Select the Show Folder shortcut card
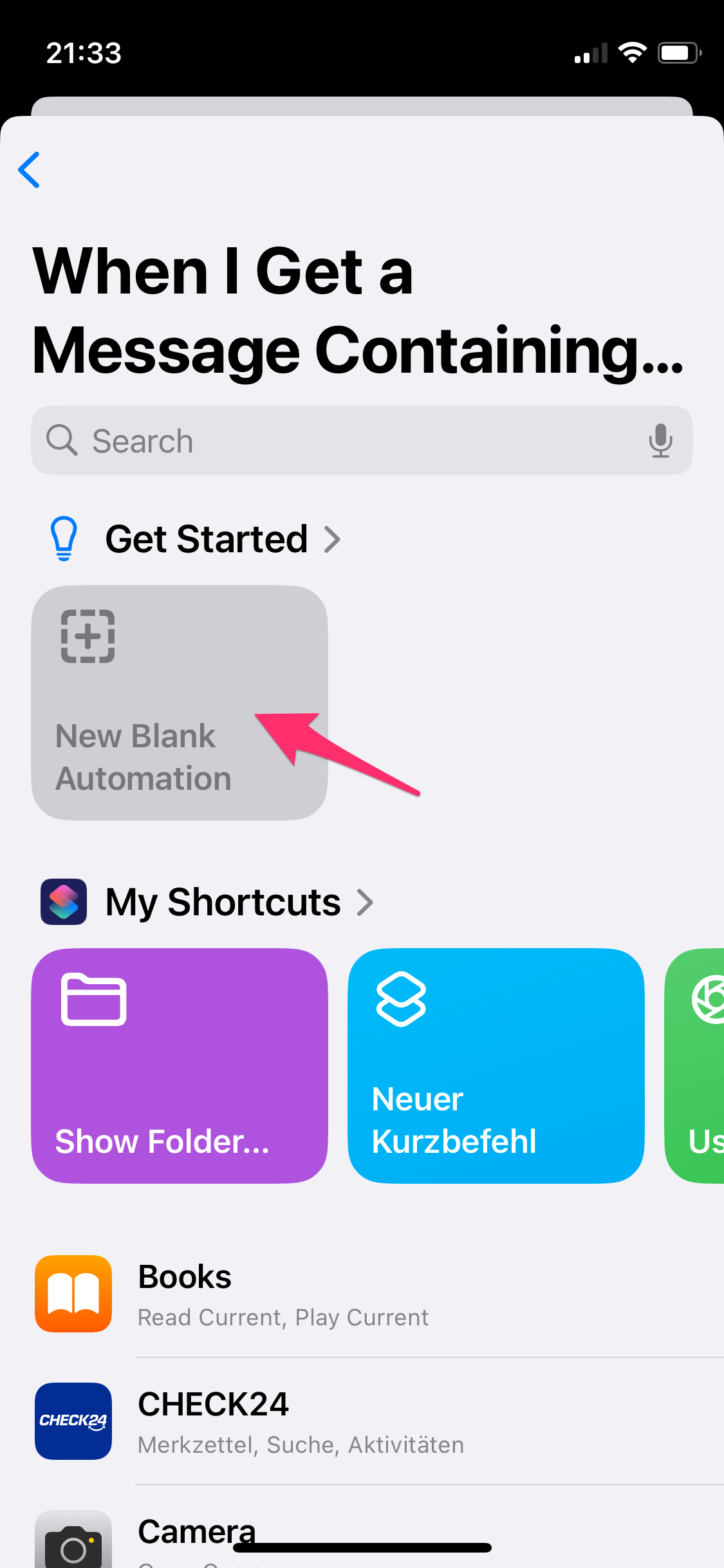Viewport: 724px width, 1568px height. (x=179, y=1065)
